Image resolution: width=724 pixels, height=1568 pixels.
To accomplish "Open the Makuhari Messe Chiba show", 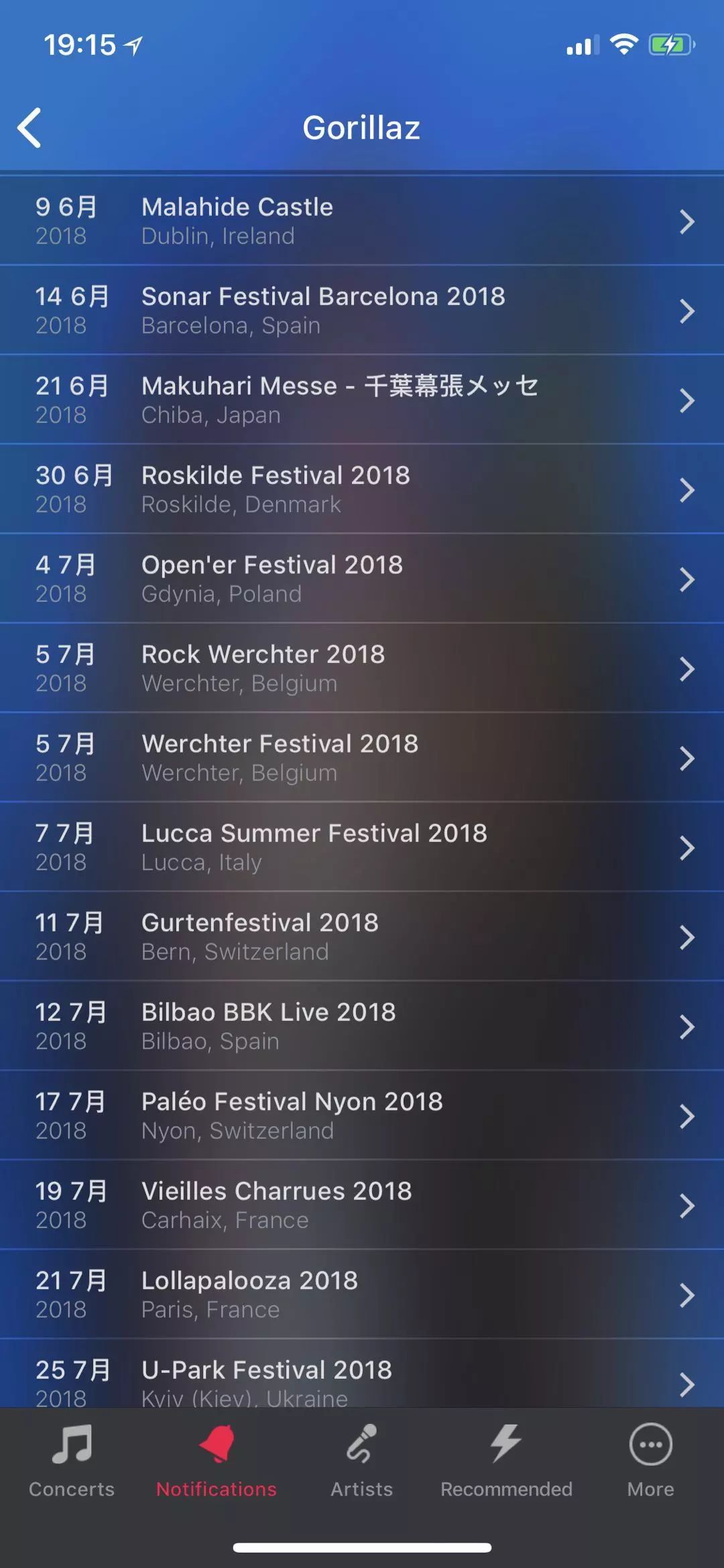I will [x=362, y=400].
